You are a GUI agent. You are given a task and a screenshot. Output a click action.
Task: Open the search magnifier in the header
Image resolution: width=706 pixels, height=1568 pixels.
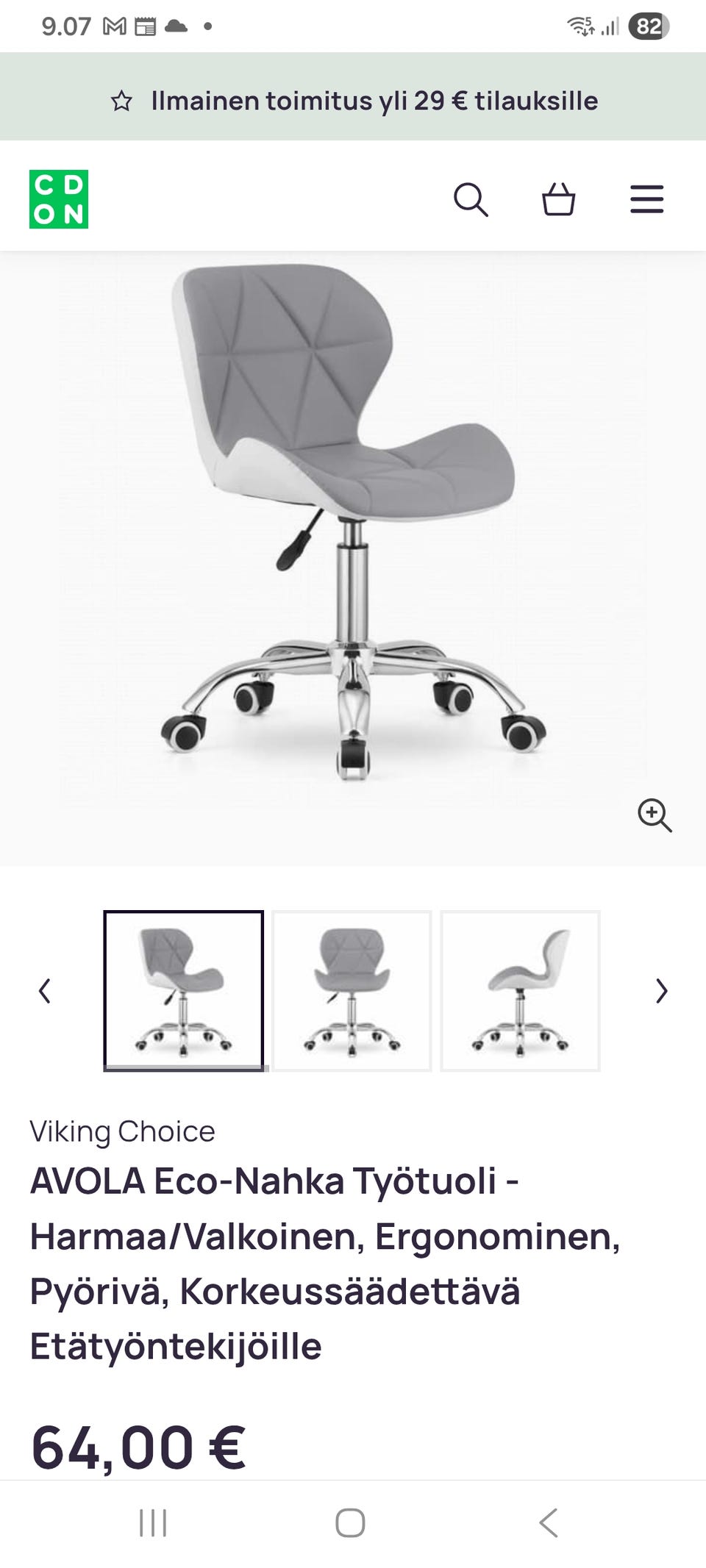point(471,199)
